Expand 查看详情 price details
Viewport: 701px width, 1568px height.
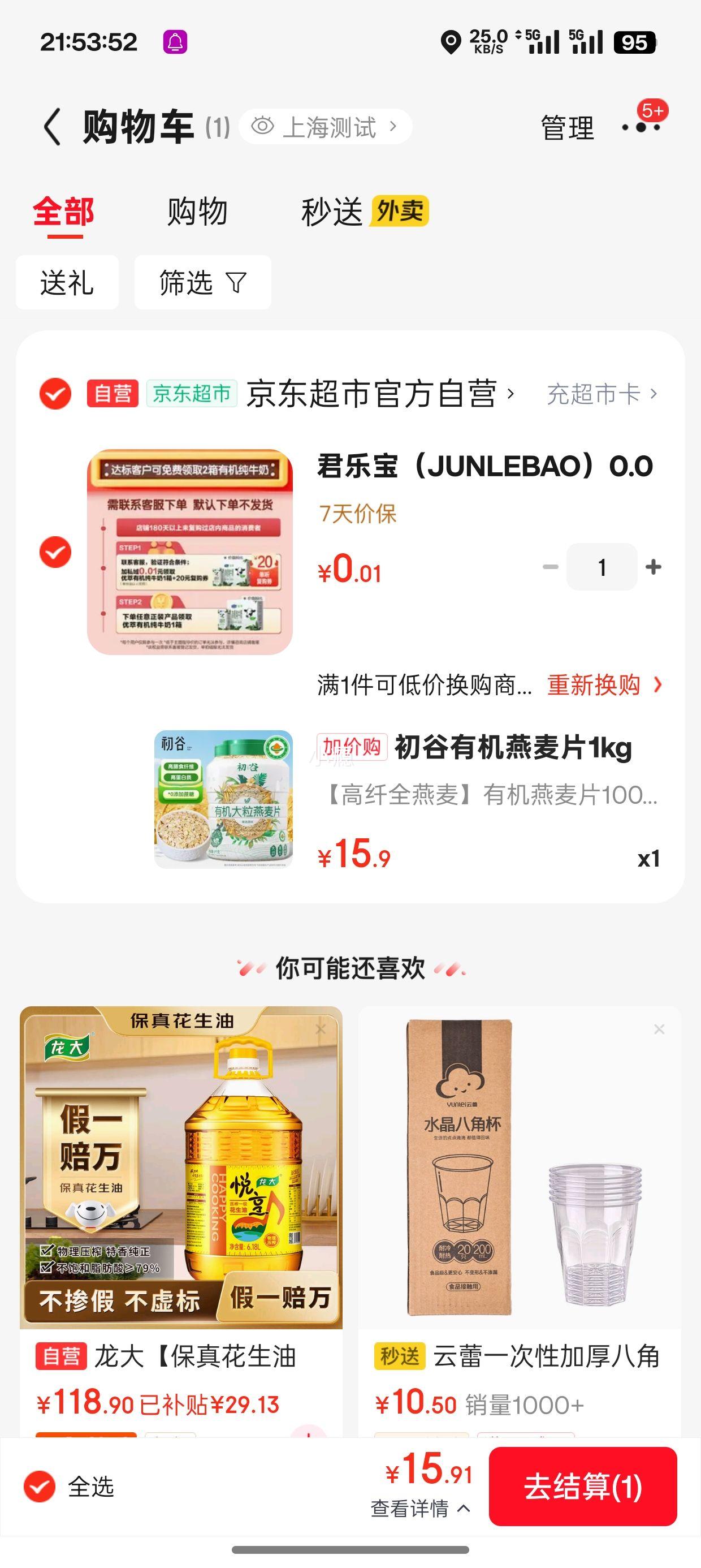click(x=420, y=1509)
